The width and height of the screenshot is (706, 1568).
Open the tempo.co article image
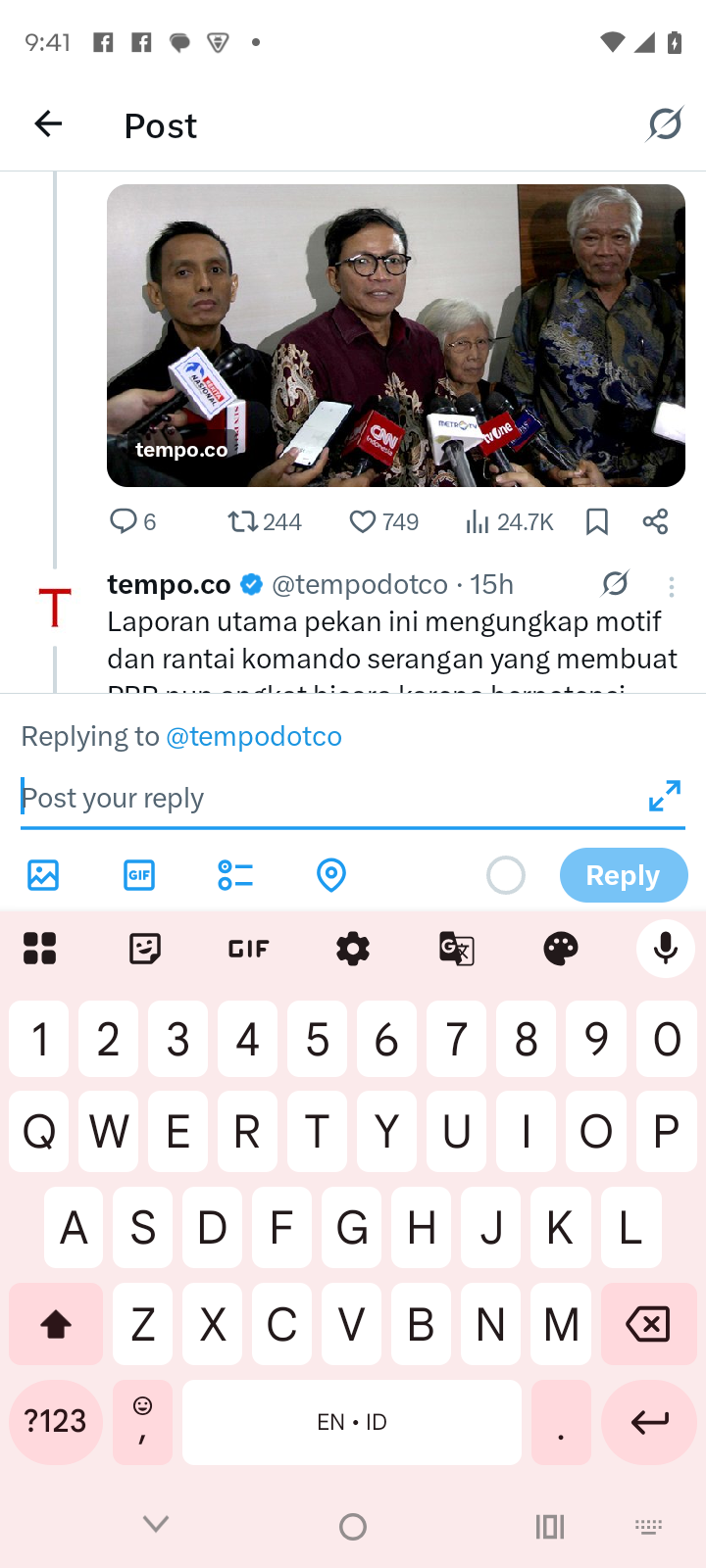tap(395, 335)
